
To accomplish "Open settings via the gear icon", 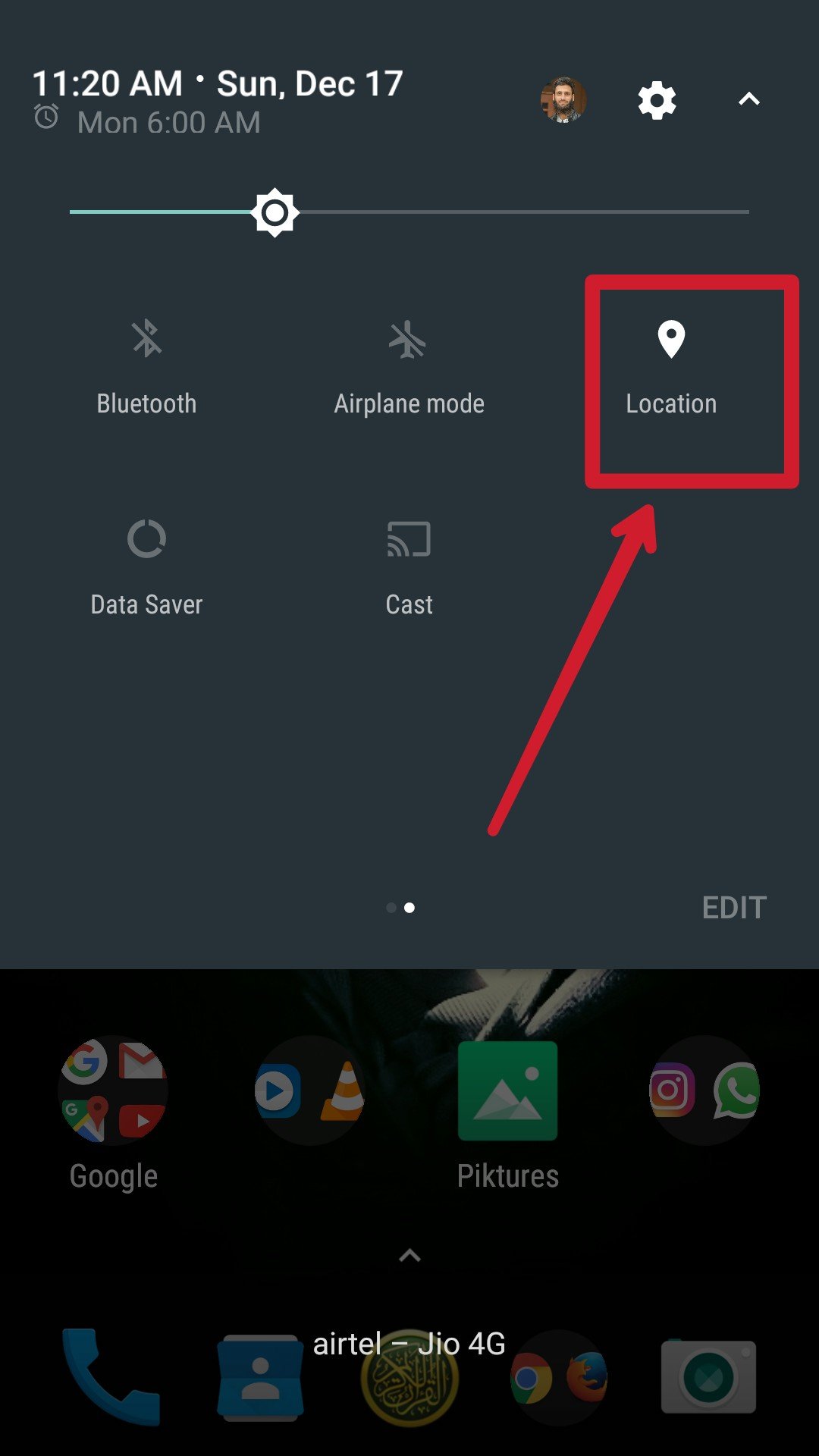I will tap(657, 100).
